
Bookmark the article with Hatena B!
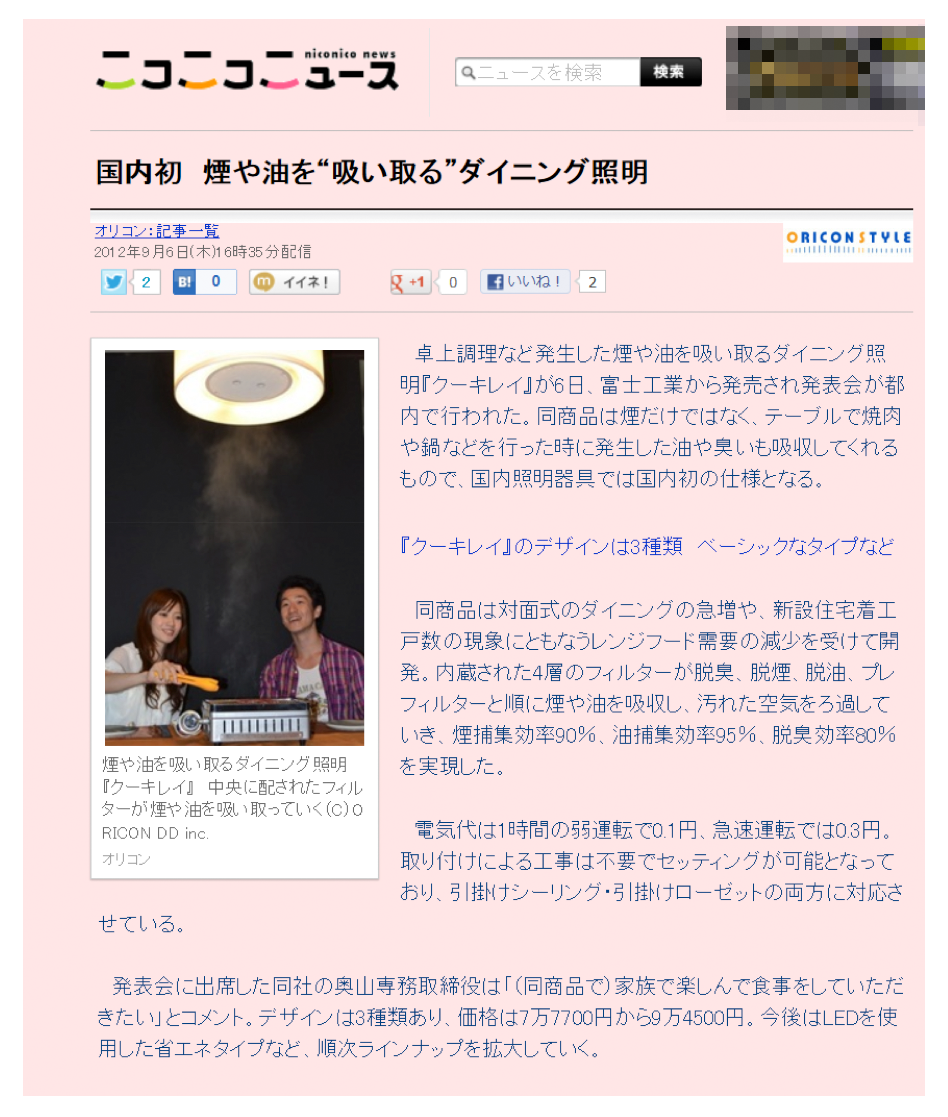pyautogui.click(x=186, y=282)
